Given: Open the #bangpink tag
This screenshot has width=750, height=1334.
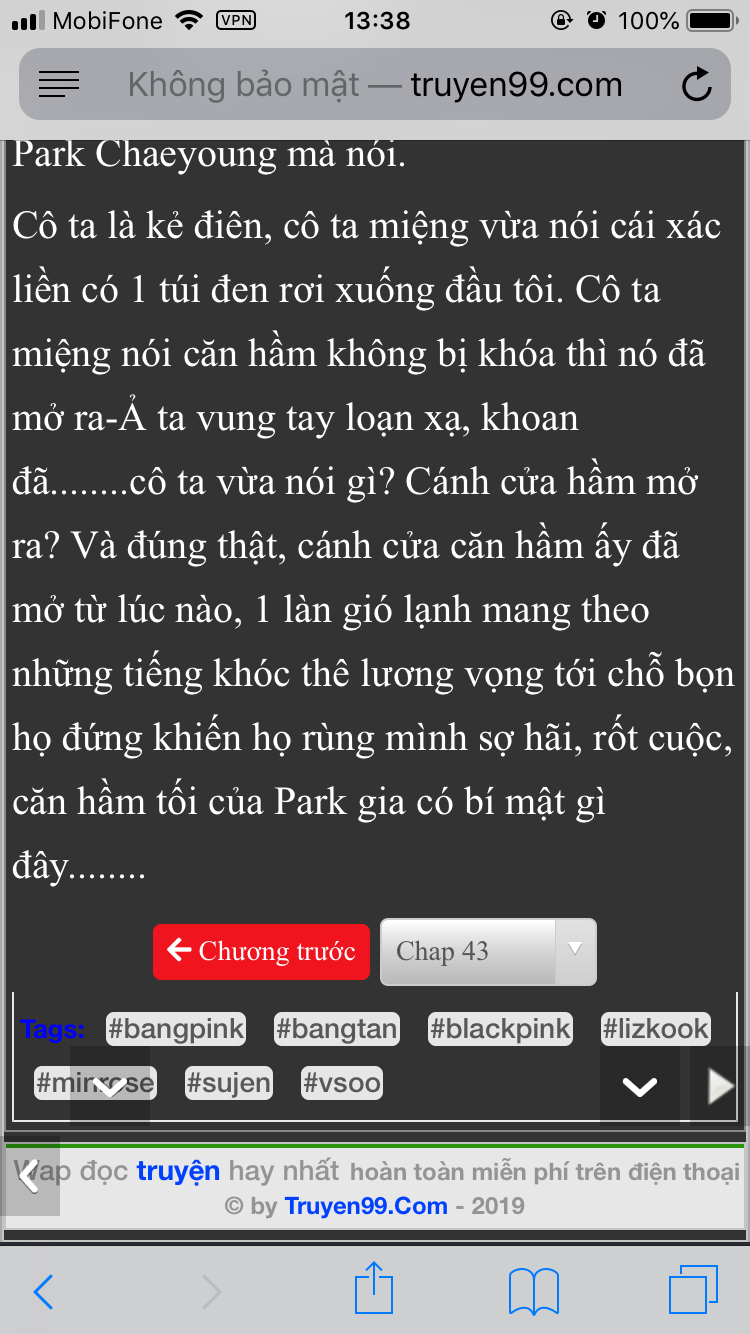Looking at the screenshot, I should point(175,1029).
